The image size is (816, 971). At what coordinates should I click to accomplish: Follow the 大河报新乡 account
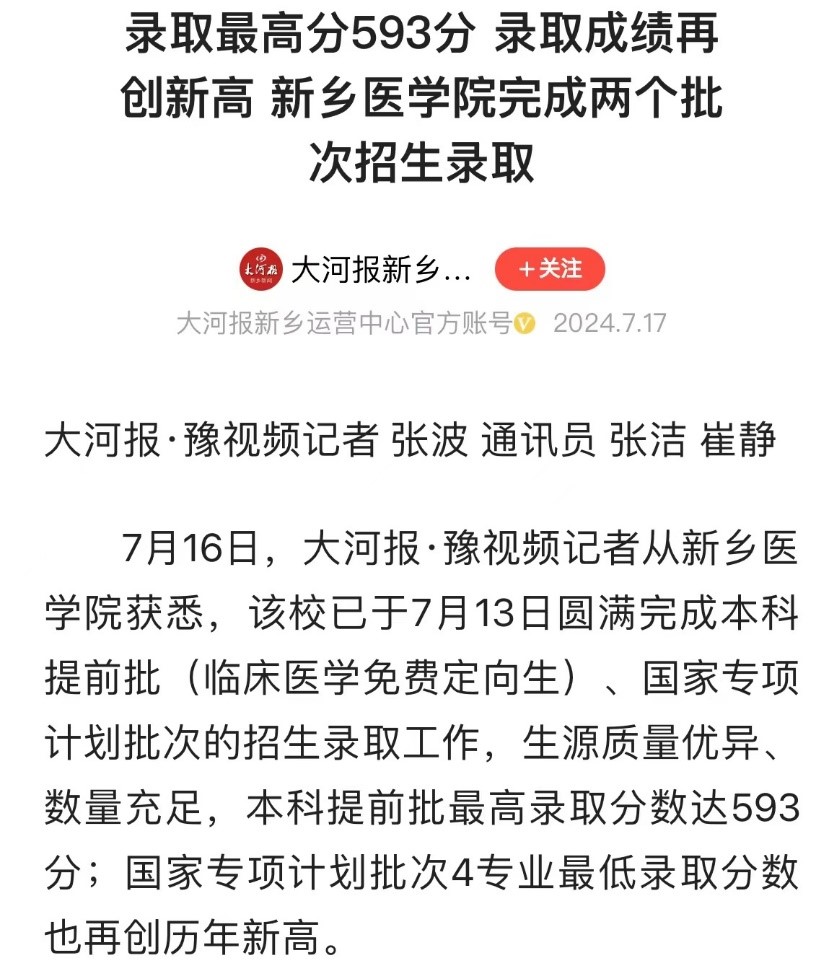pos(550,269)
